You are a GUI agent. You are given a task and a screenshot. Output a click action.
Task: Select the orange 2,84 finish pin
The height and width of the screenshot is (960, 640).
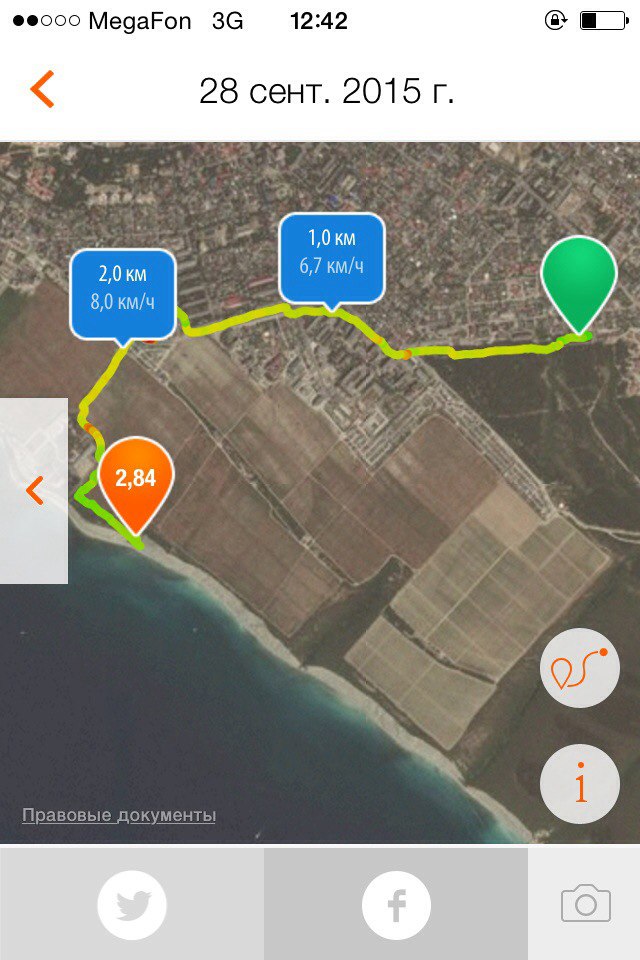click(x=136, y=482)
